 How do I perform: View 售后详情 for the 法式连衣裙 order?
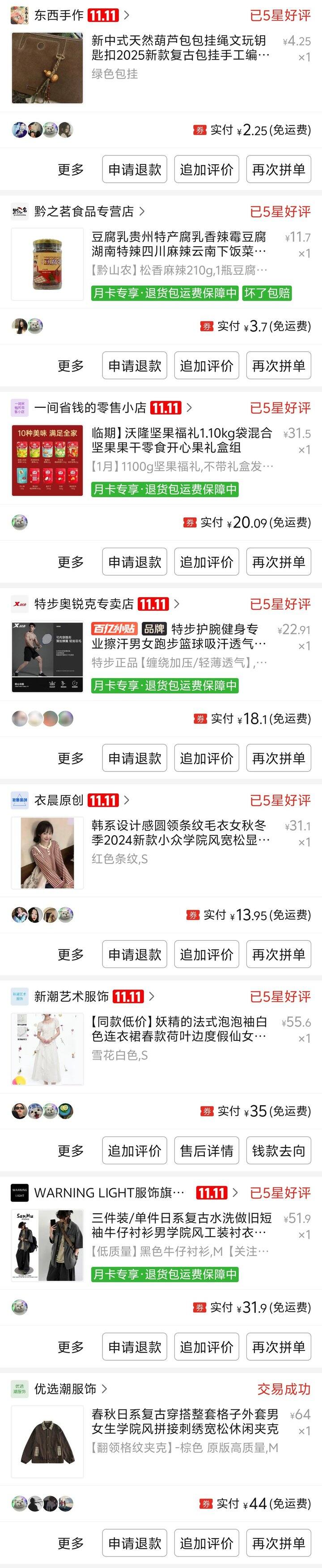[206, 1150]
